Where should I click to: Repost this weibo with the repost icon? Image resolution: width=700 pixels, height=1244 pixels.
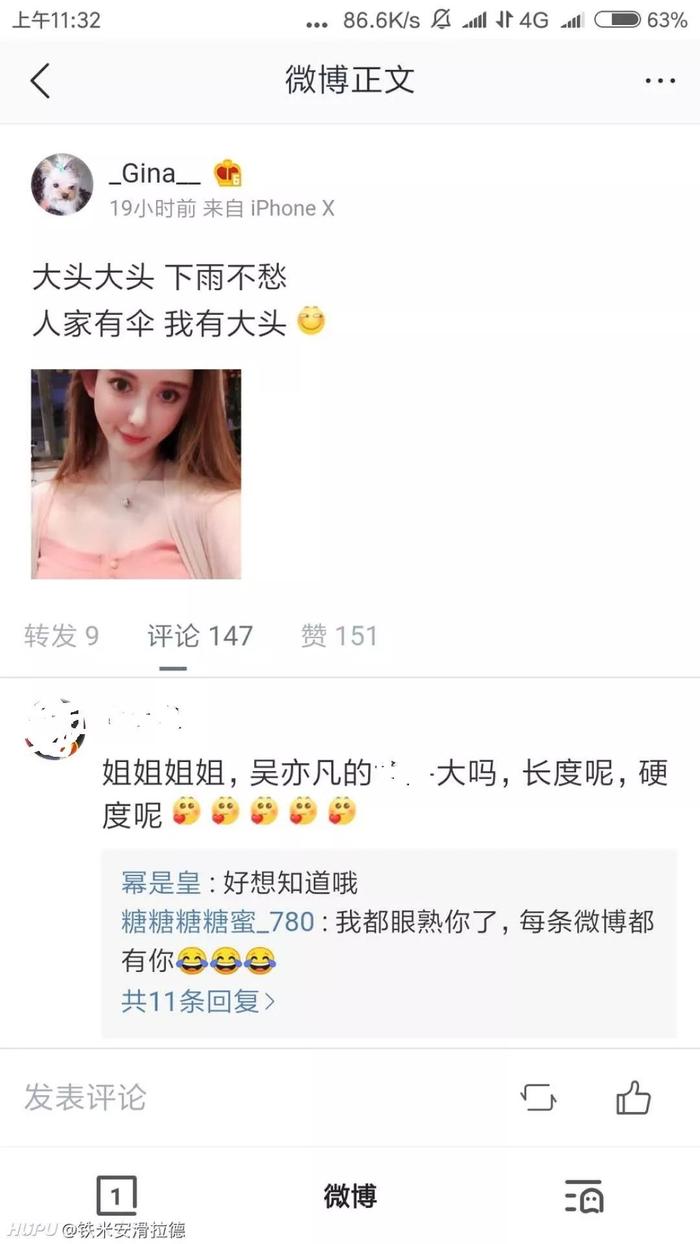pos(538,1097)
